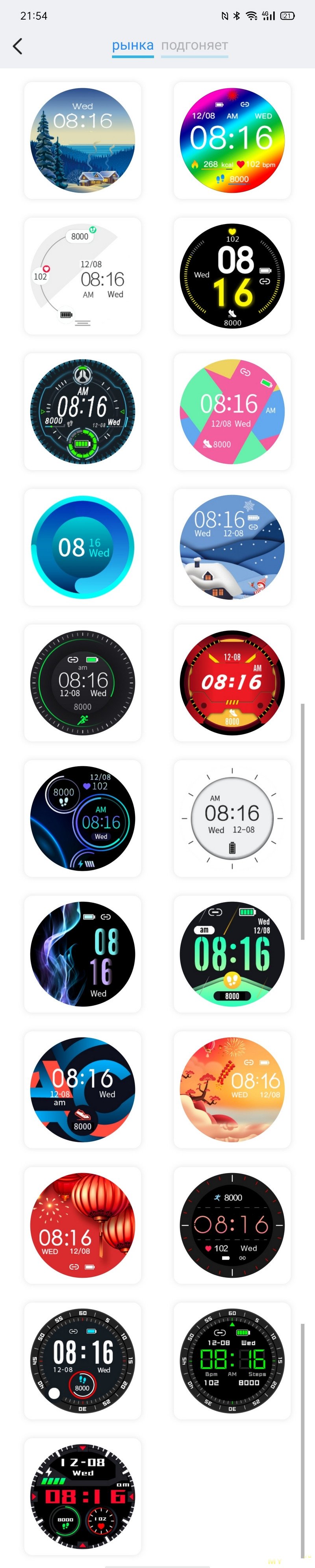315x1568 pixels.
Task: Go back using the arrow icon
Action: [x=18, y=46]
